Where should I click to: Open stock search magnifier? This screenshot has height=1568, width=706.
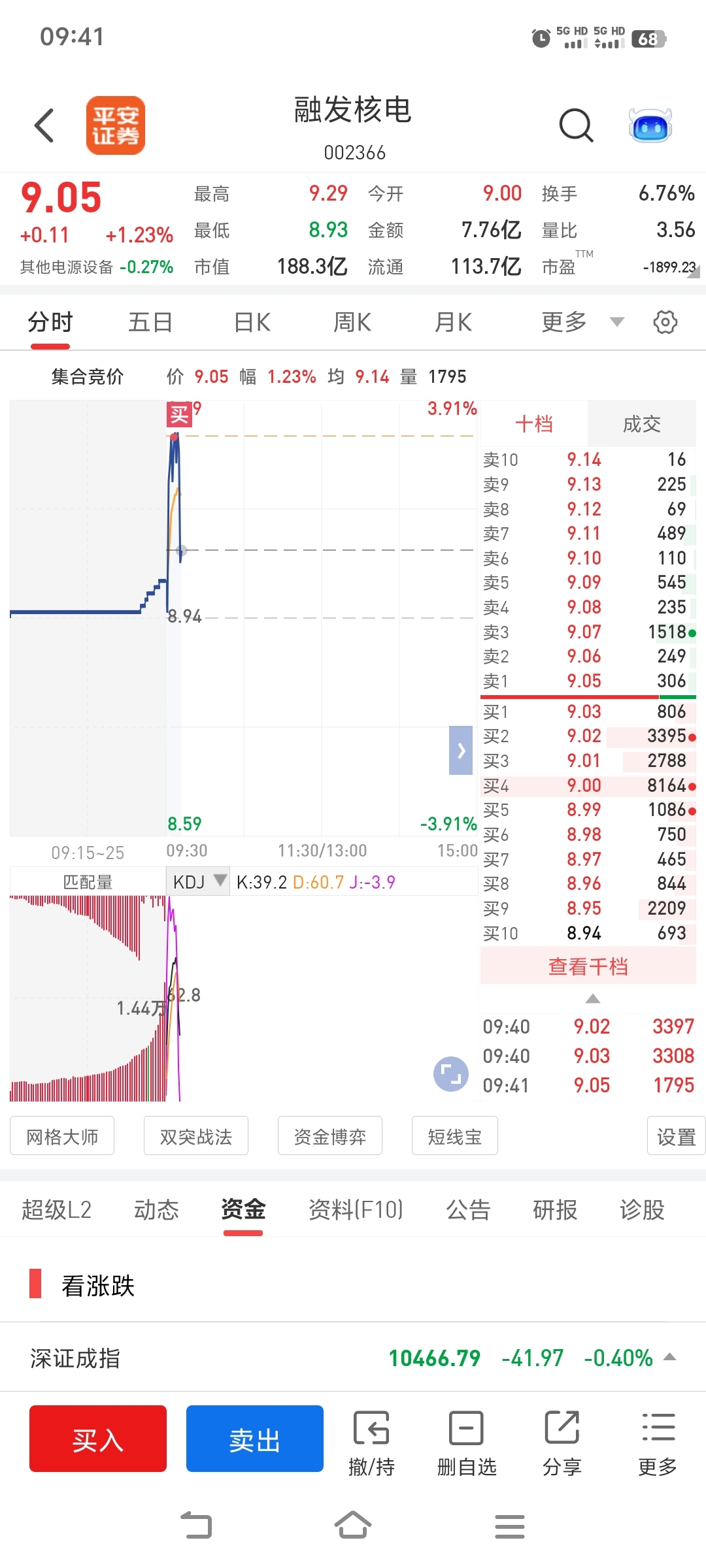point(576,125)
